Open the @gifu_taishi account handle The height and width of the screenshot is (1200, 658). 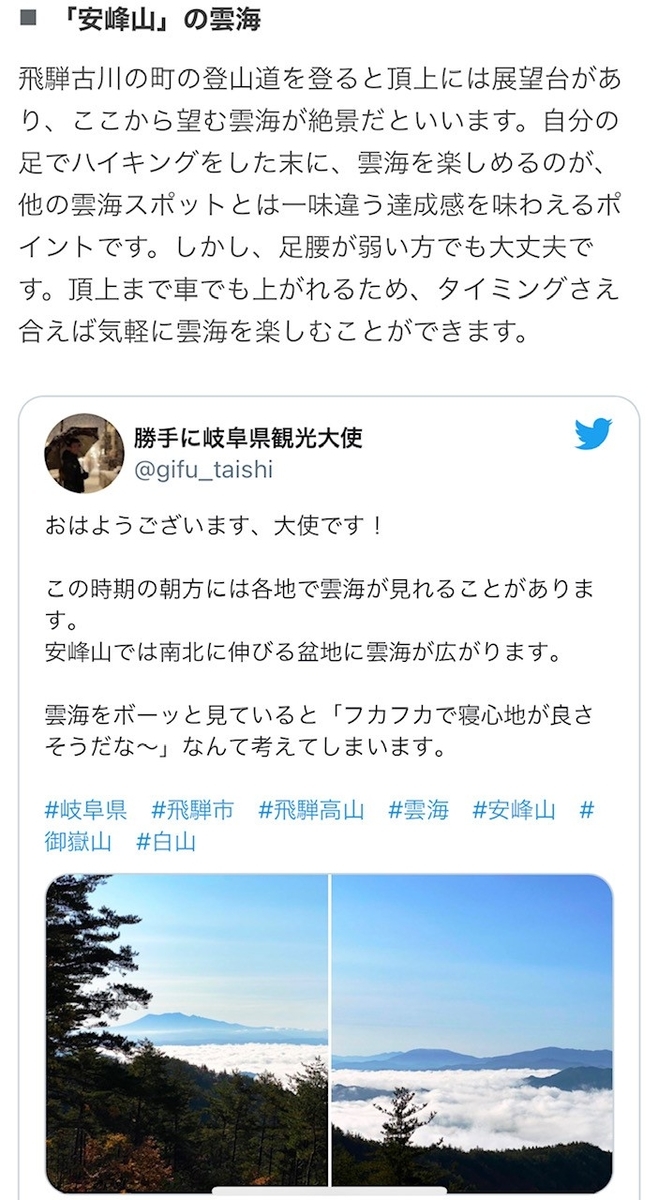click(x=203, y=469)
